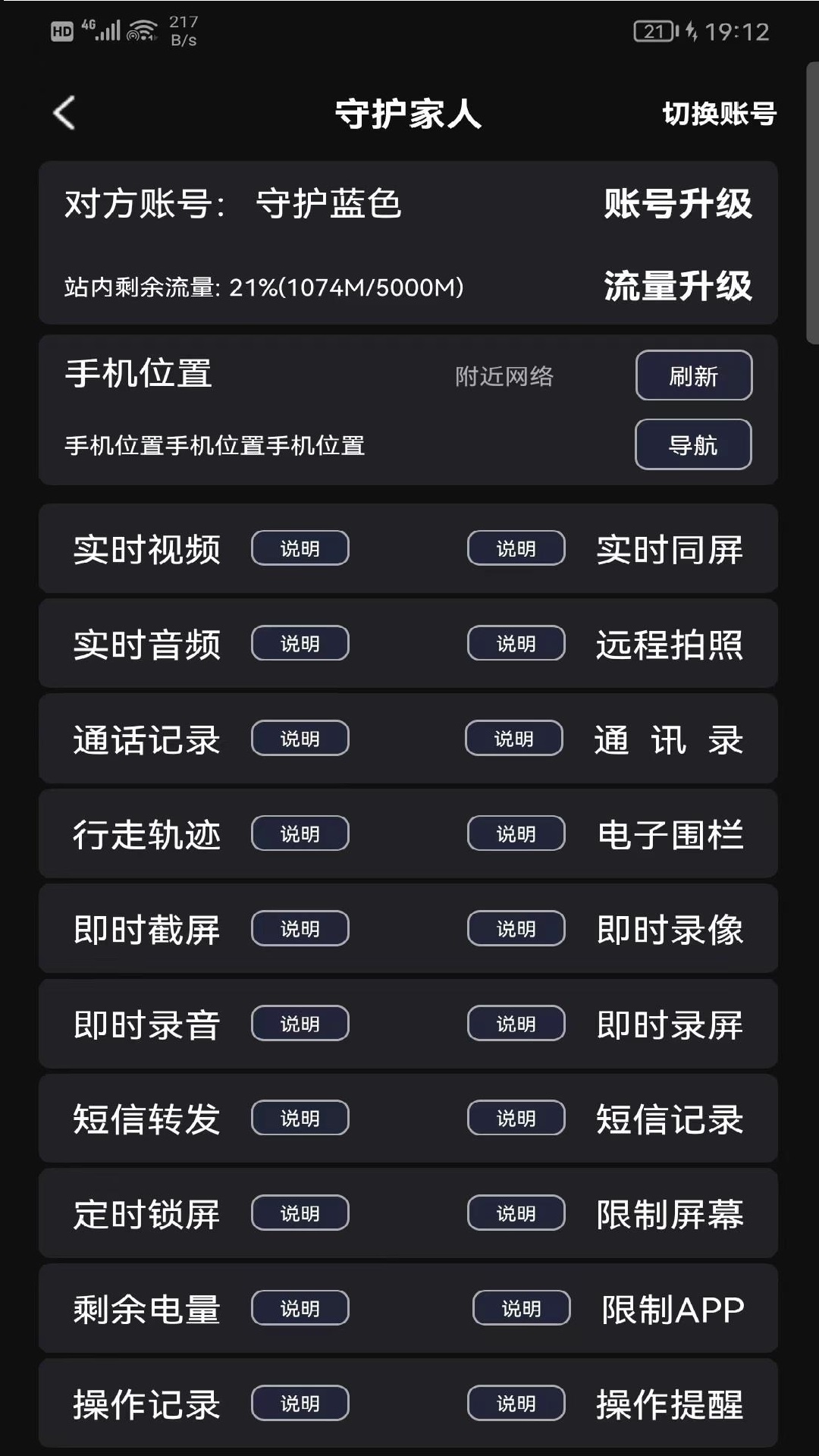Image resolution: width=819 pixels, height=1456 pixels.
Task: View 说明 for 实时同屏
Action: [516, 548]
